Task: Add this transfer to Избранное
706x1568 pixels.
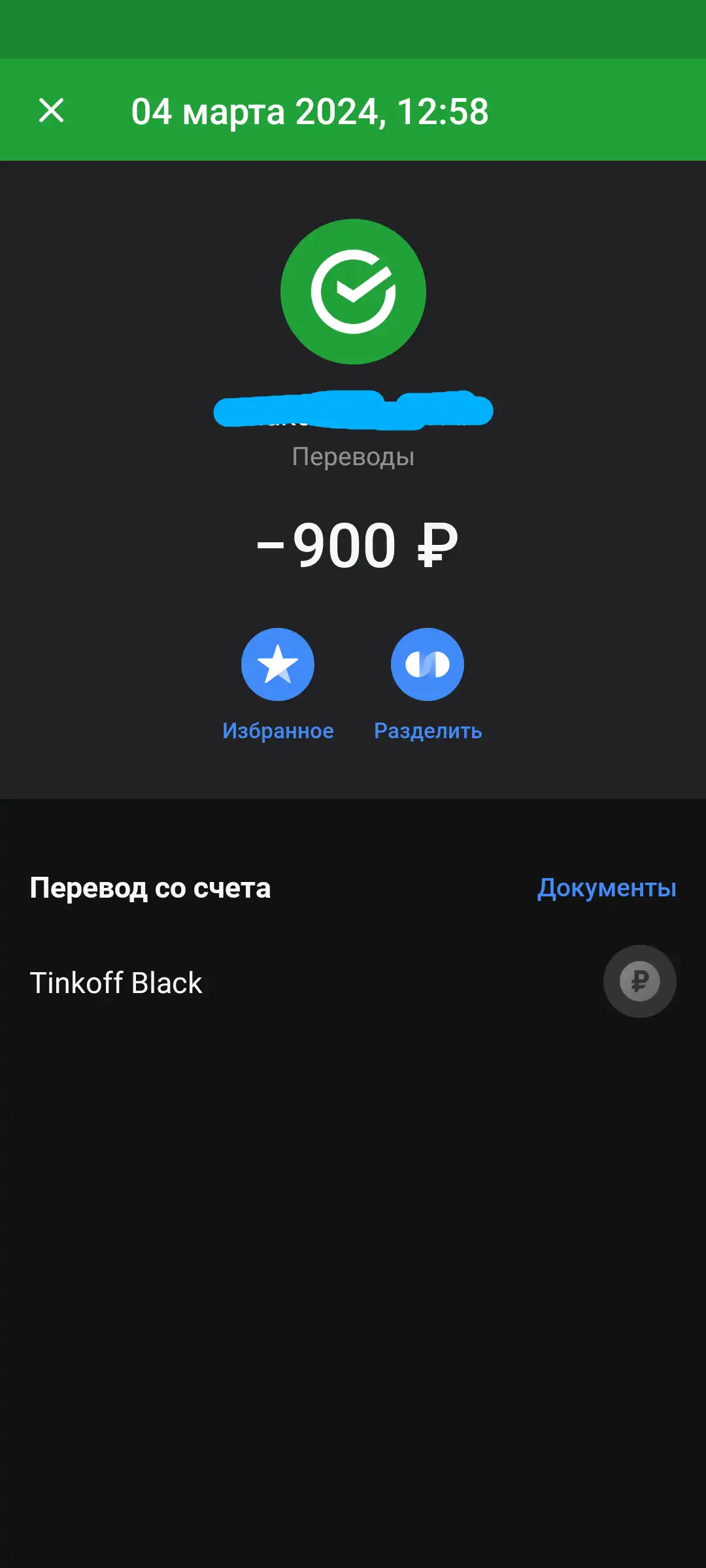Action: 278,664
